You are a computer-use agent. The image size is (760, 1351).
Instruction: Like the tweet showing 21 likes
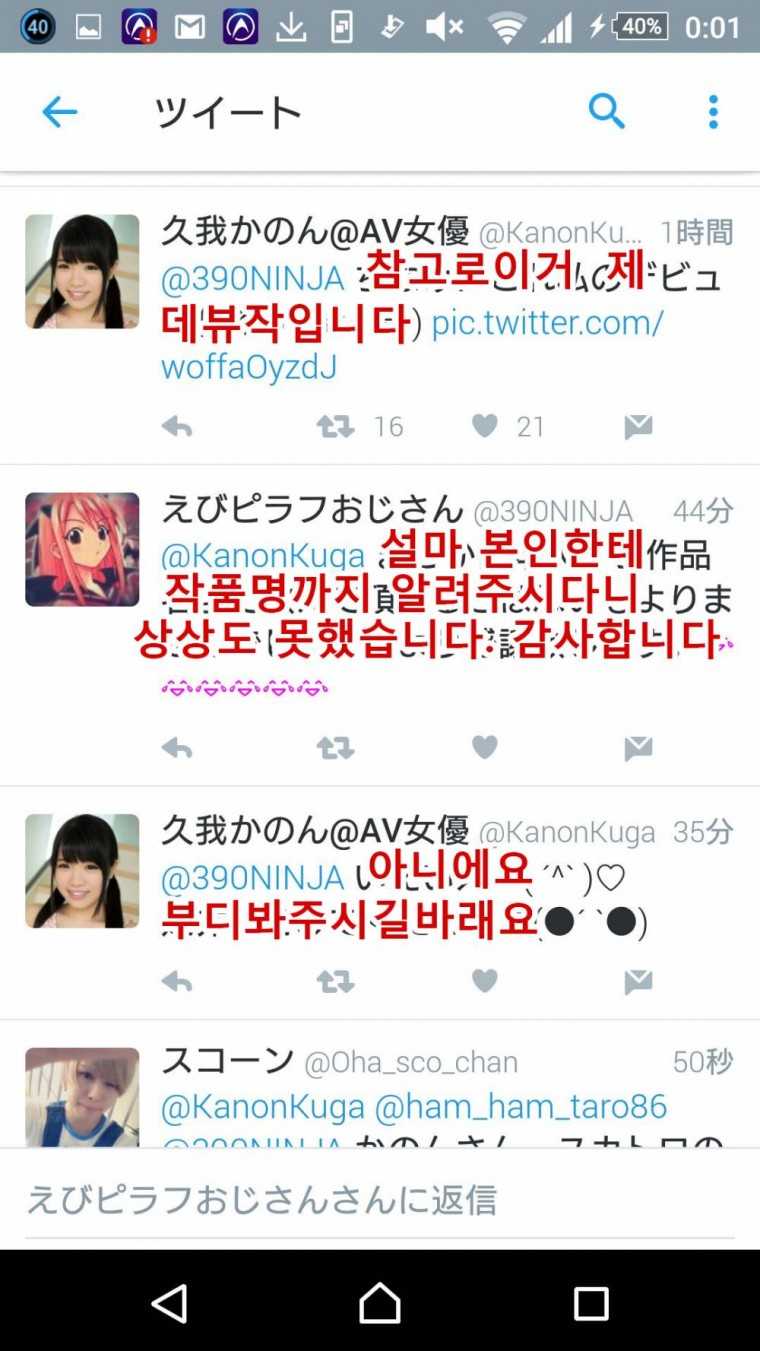tap(485, 427)
